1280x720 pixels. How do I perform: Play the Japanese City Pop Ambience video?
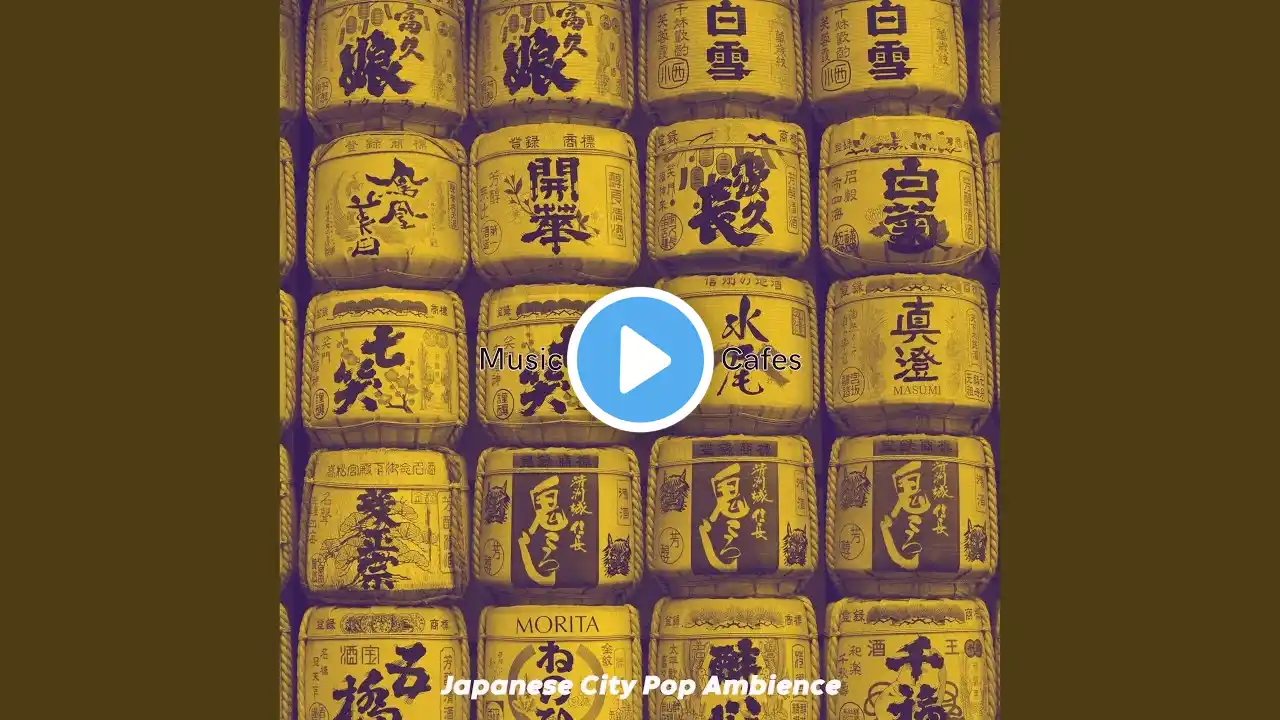pyautogui.click(x=640, y=360)
